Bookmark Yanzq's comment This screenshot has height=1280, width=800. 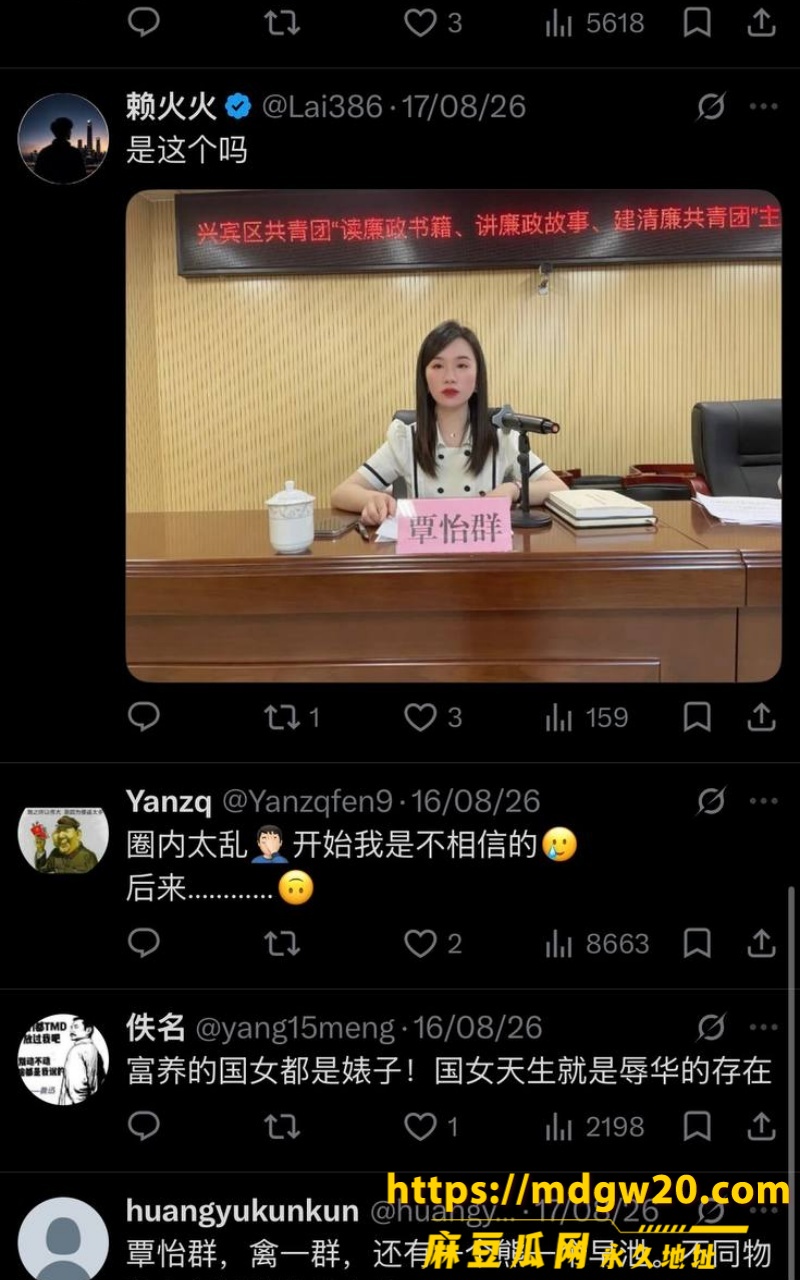(697, 943)
